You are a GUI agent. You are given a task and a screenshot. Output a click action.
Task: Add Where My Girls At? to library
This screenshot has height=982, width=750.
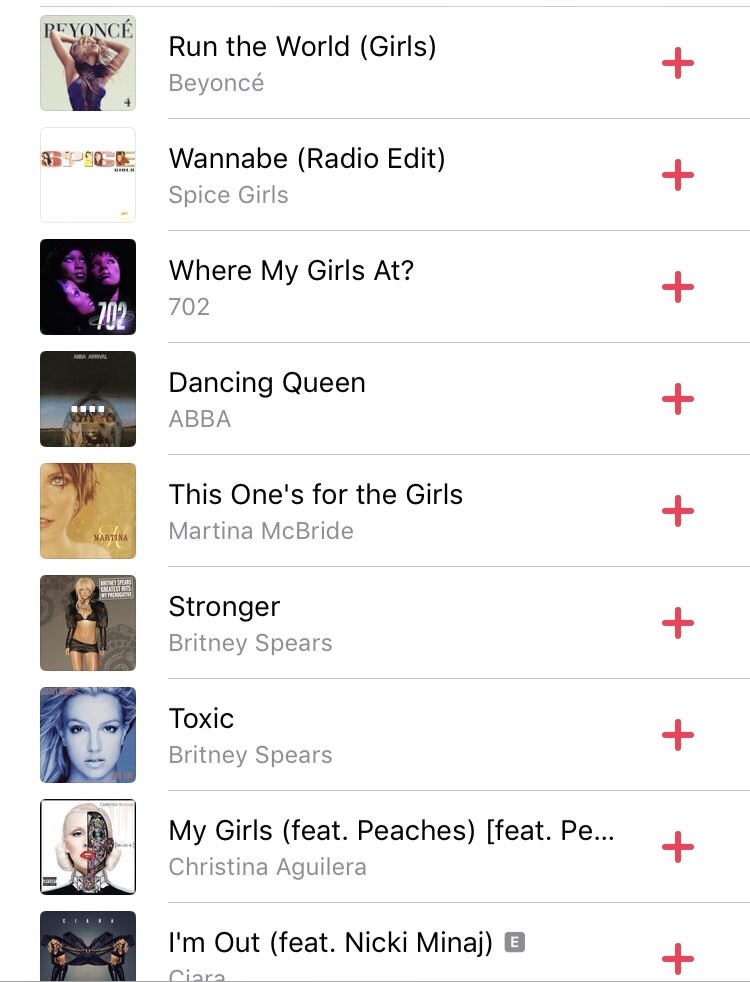point(678,287)
